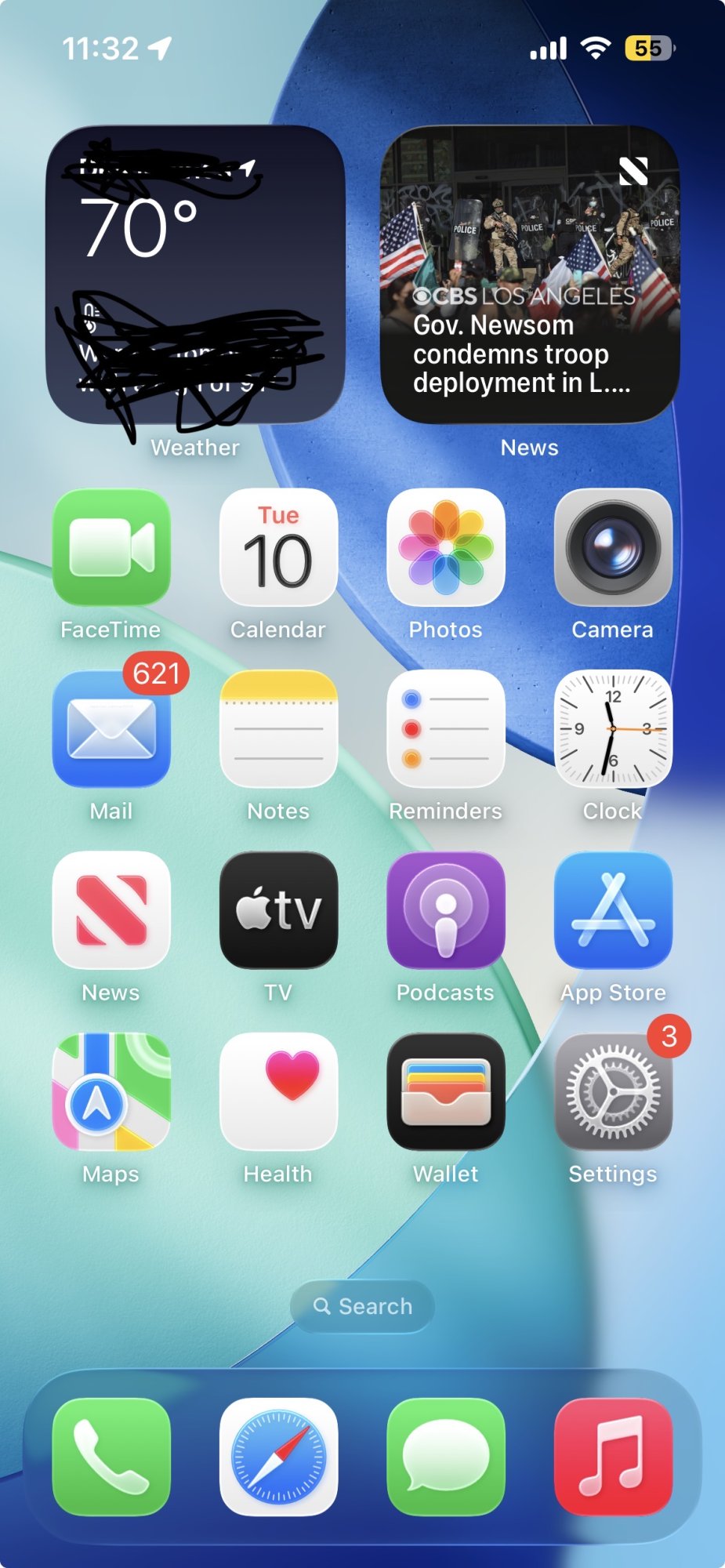
Task: Open the Wallet app
Action: 446,1091
